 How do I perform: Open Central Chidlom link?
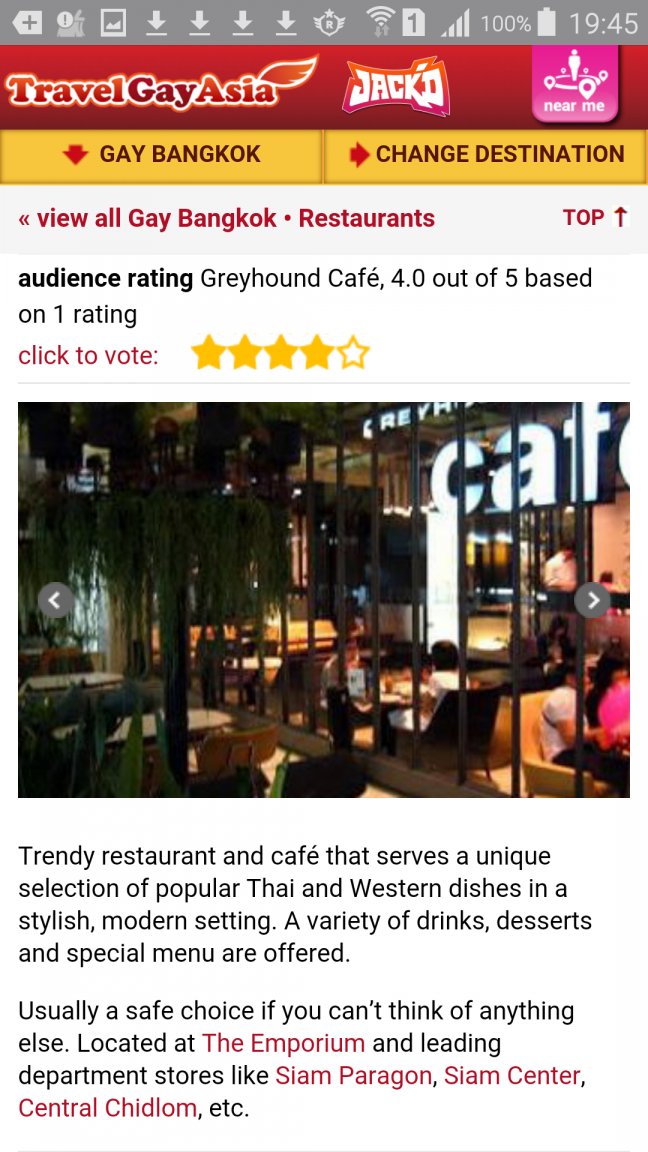[107, 1108]
